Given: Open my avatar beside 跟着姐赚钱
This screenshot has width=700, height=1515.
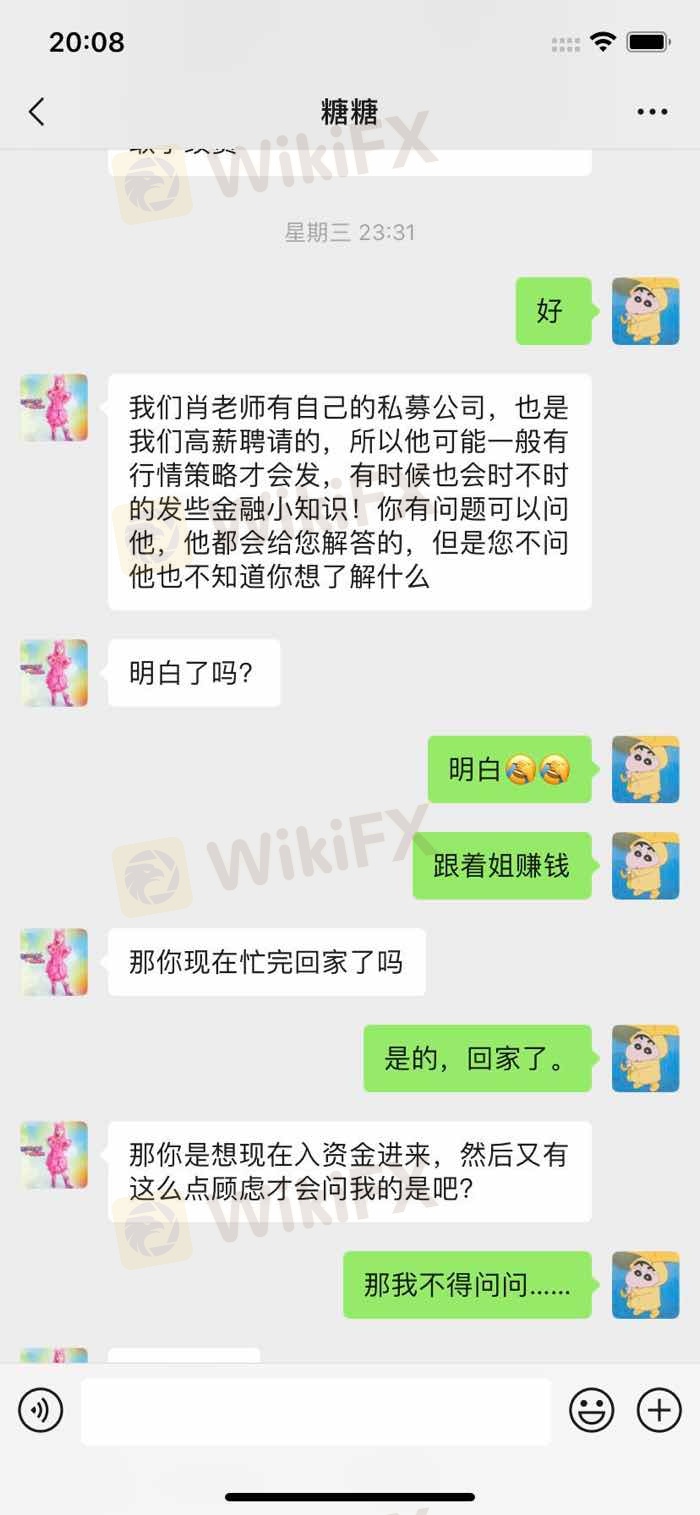Looking at the screenshot, I should tap(645, 866).
